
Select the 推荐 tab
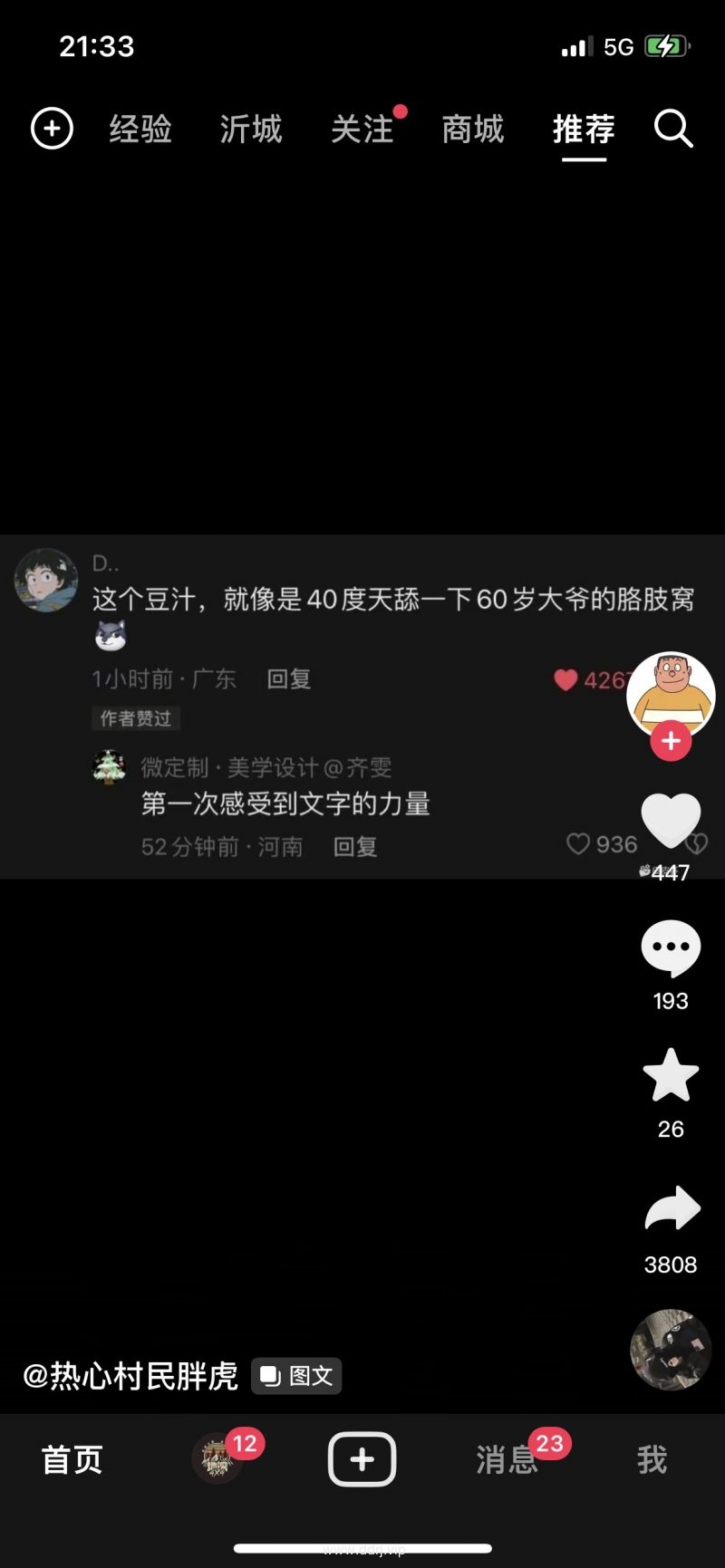coord(584,130)
